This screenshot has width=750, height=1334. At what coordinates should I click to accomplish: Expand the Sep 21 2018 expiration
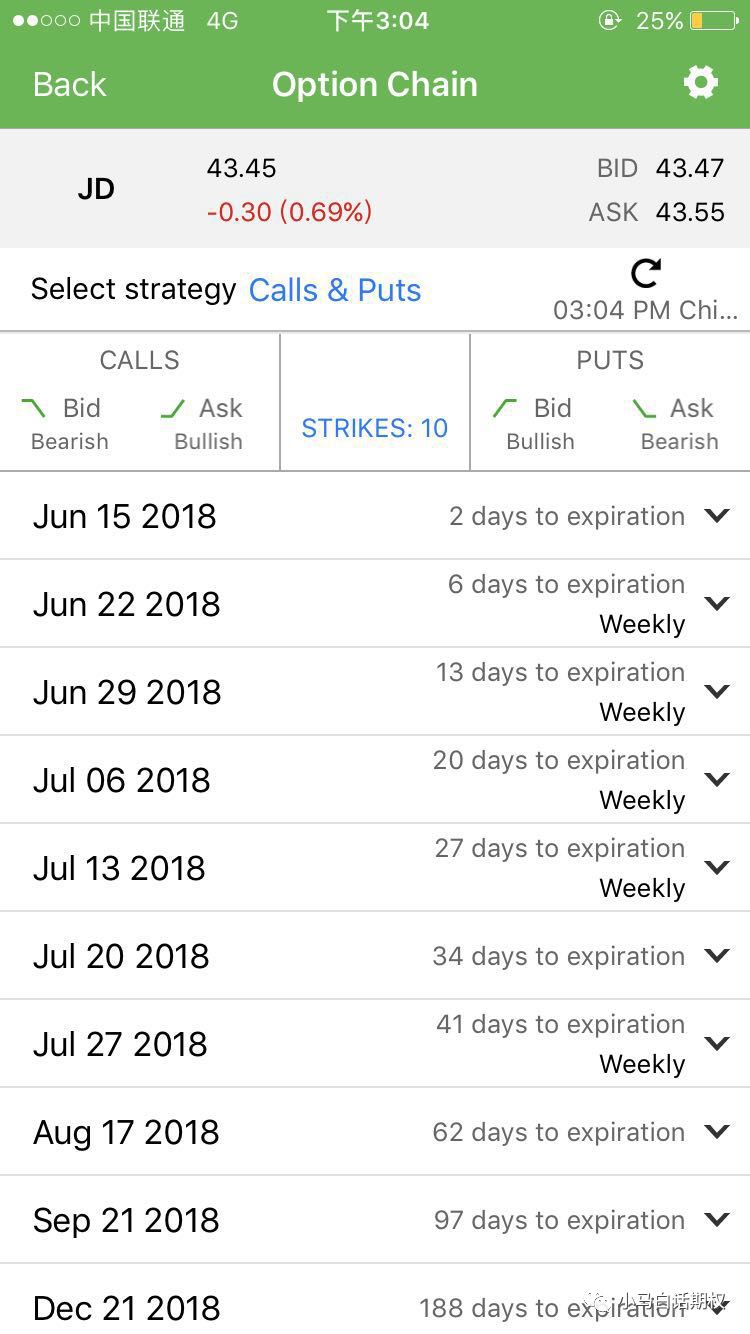pyautogui.click(x=375, y=1219)
